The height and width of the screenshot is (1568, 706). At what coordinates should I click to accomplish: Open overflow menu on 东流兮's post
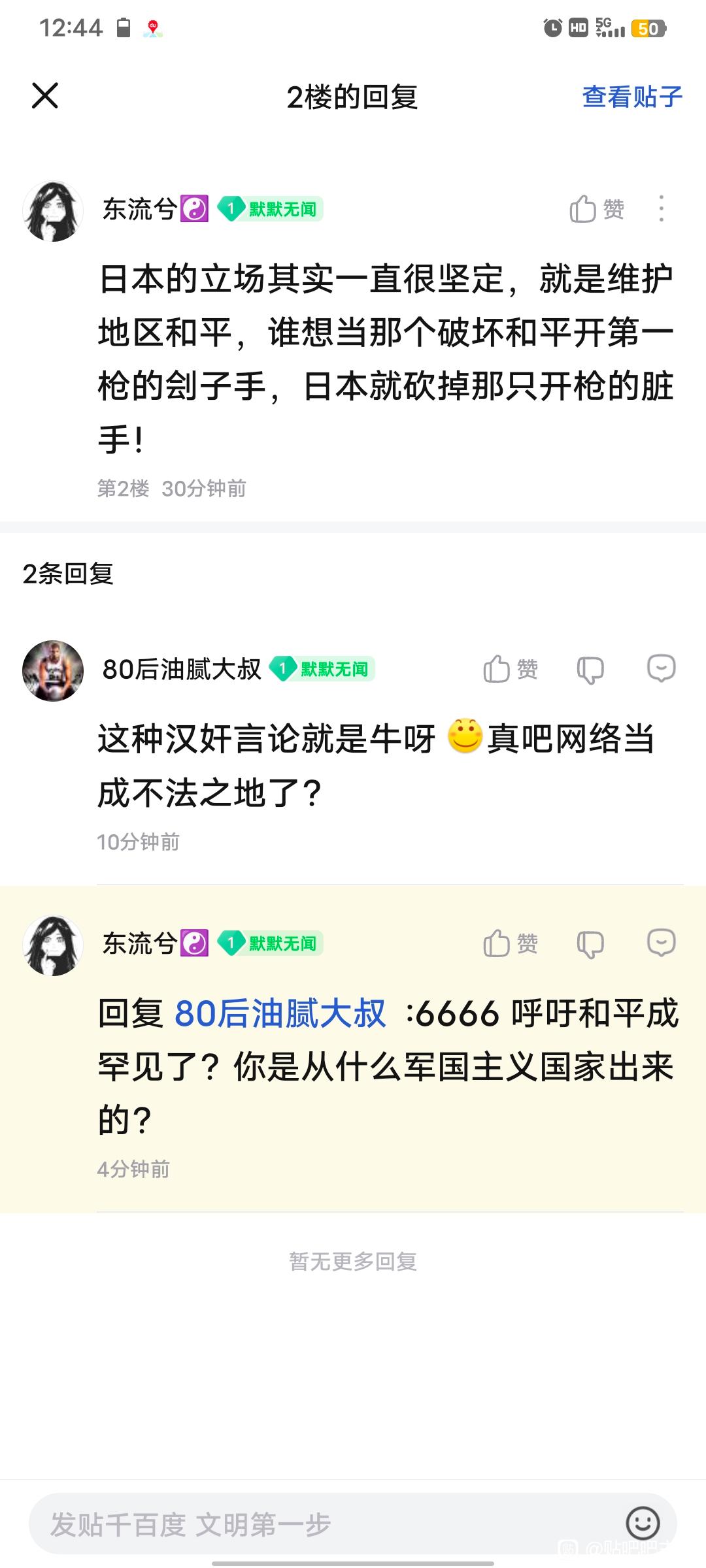662,209
